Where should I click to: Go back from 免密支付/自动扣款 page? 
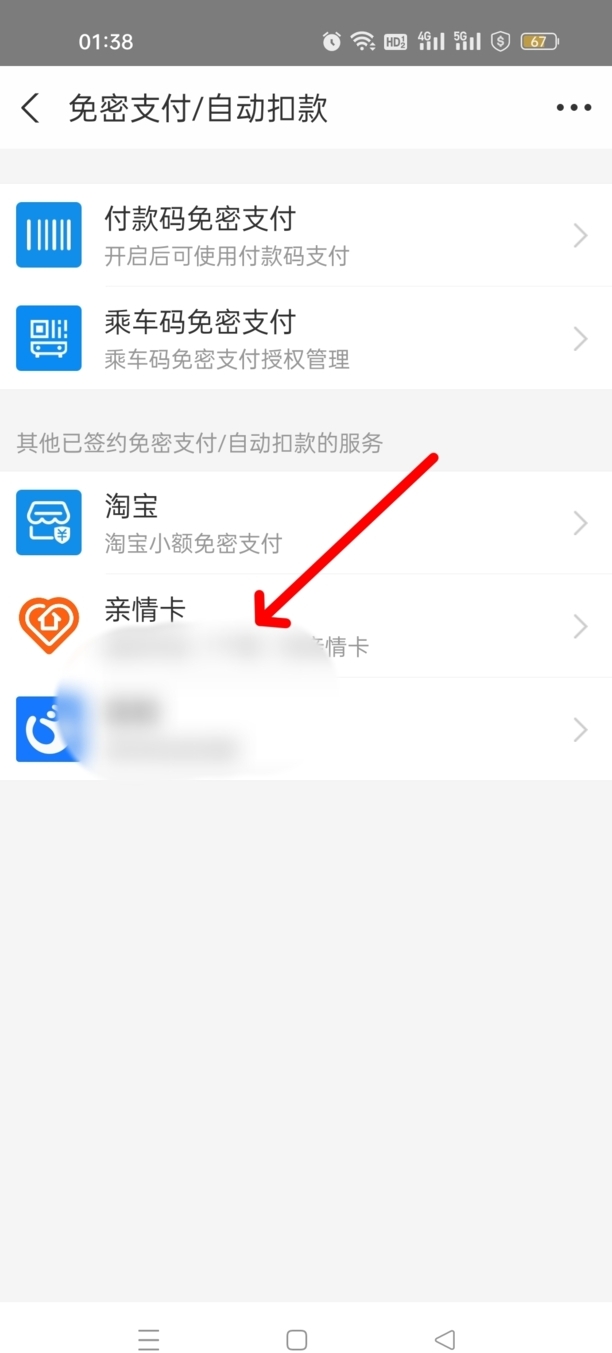pos(31,108)
